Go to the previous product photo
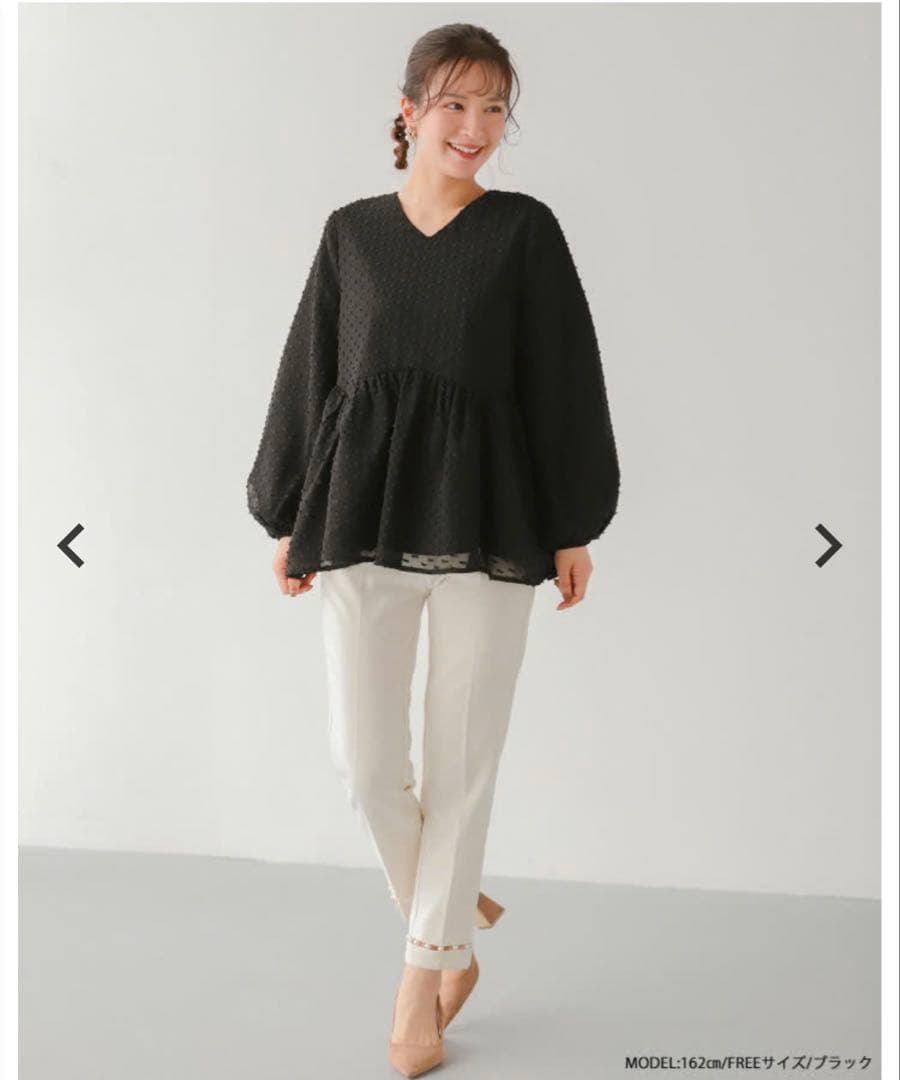 pos(71,546)
